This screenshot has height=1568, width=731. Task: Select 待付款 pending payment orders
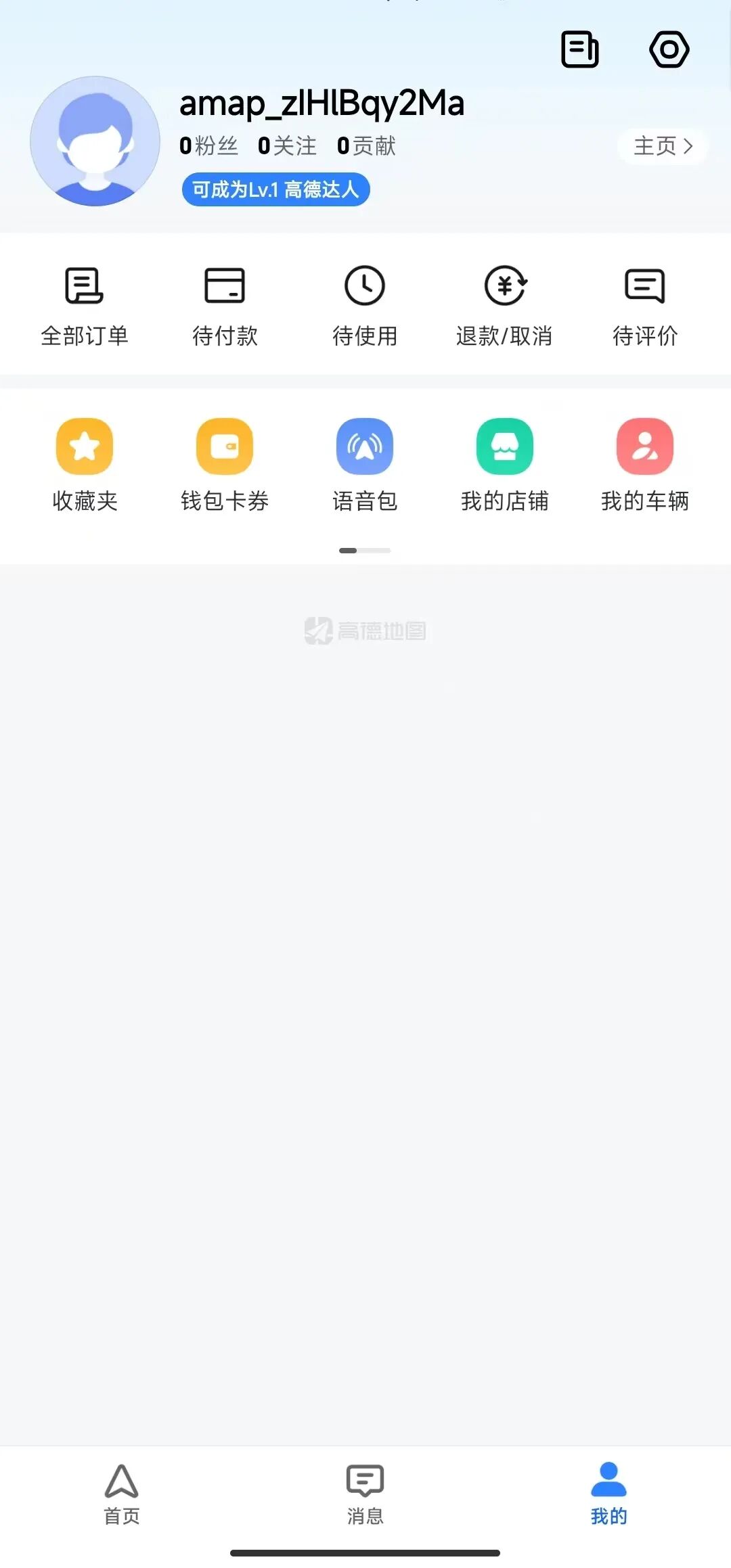[x=225, y=304]
